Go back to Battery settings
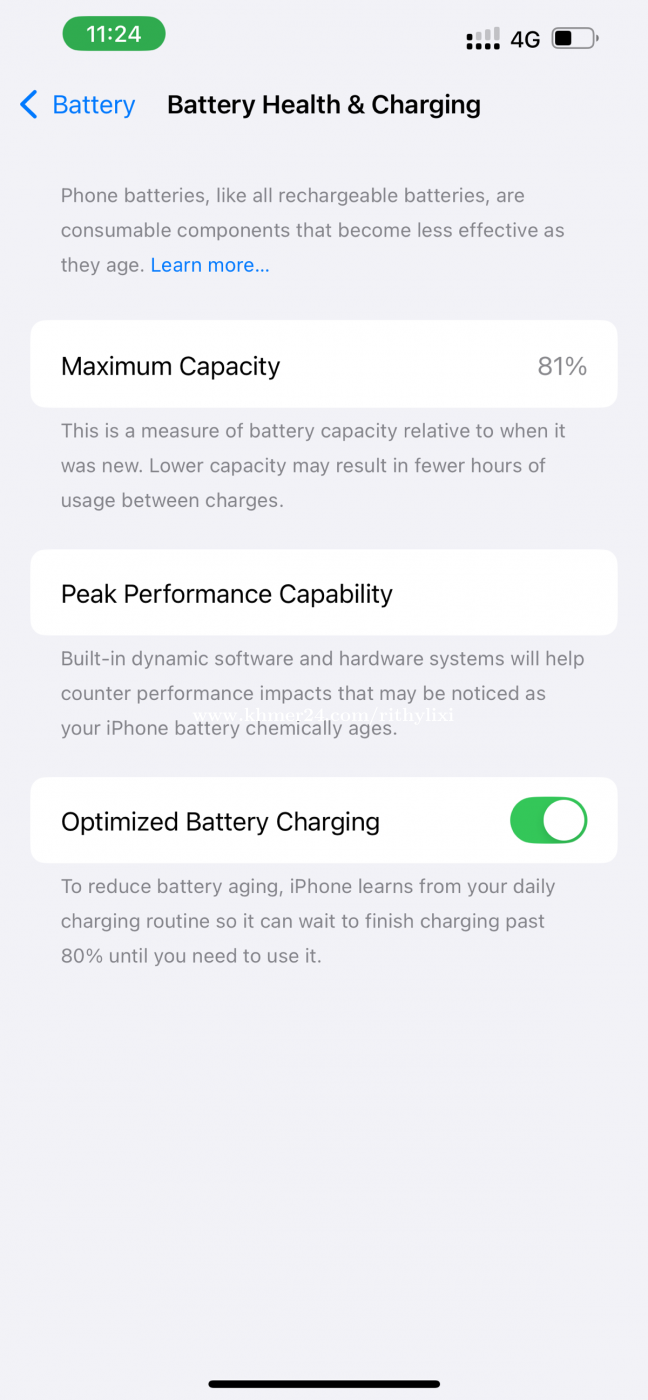The width and height of the screenshot is (648, 1400). pyautogui.click(x=78, y=105)
